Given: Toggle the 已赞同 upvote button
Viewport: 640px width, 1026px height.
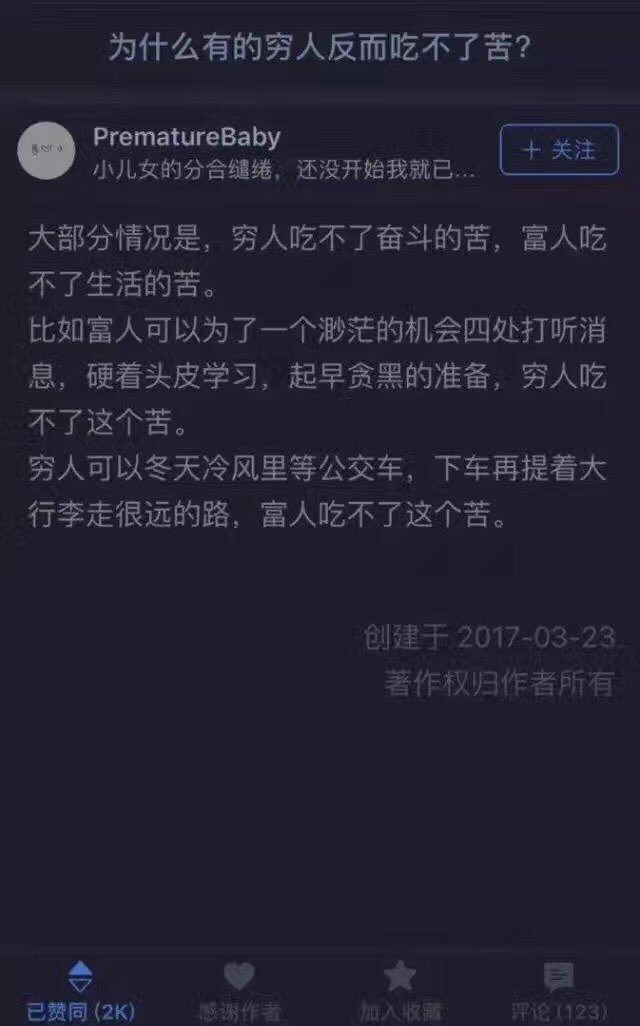Looking at the screenshot, I should pyautogui.click(x=80, y=990).
